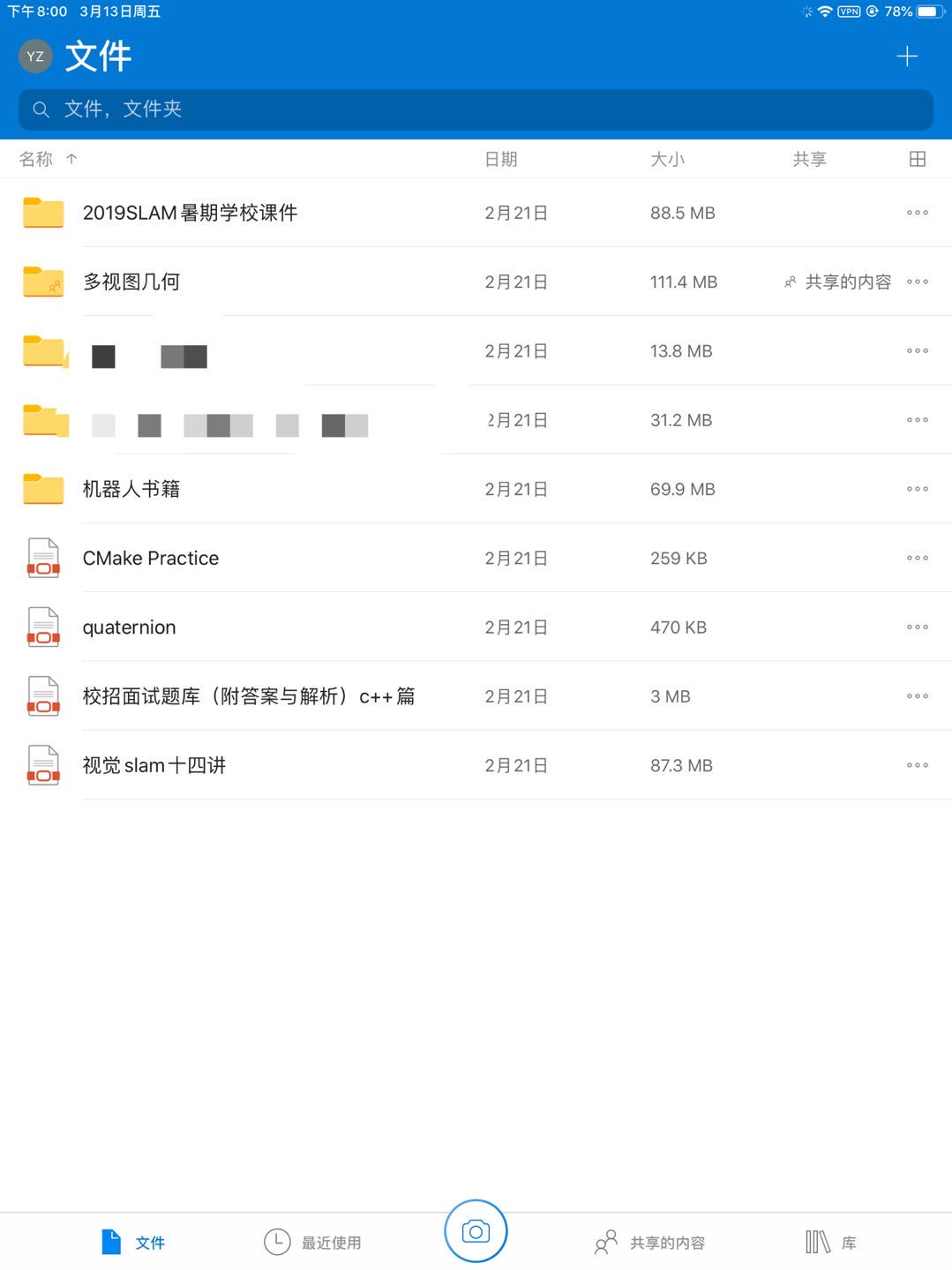Switch to grid view layout
Image resolution: width=952 pixels, height=1270 pixels.
[918, 159]
